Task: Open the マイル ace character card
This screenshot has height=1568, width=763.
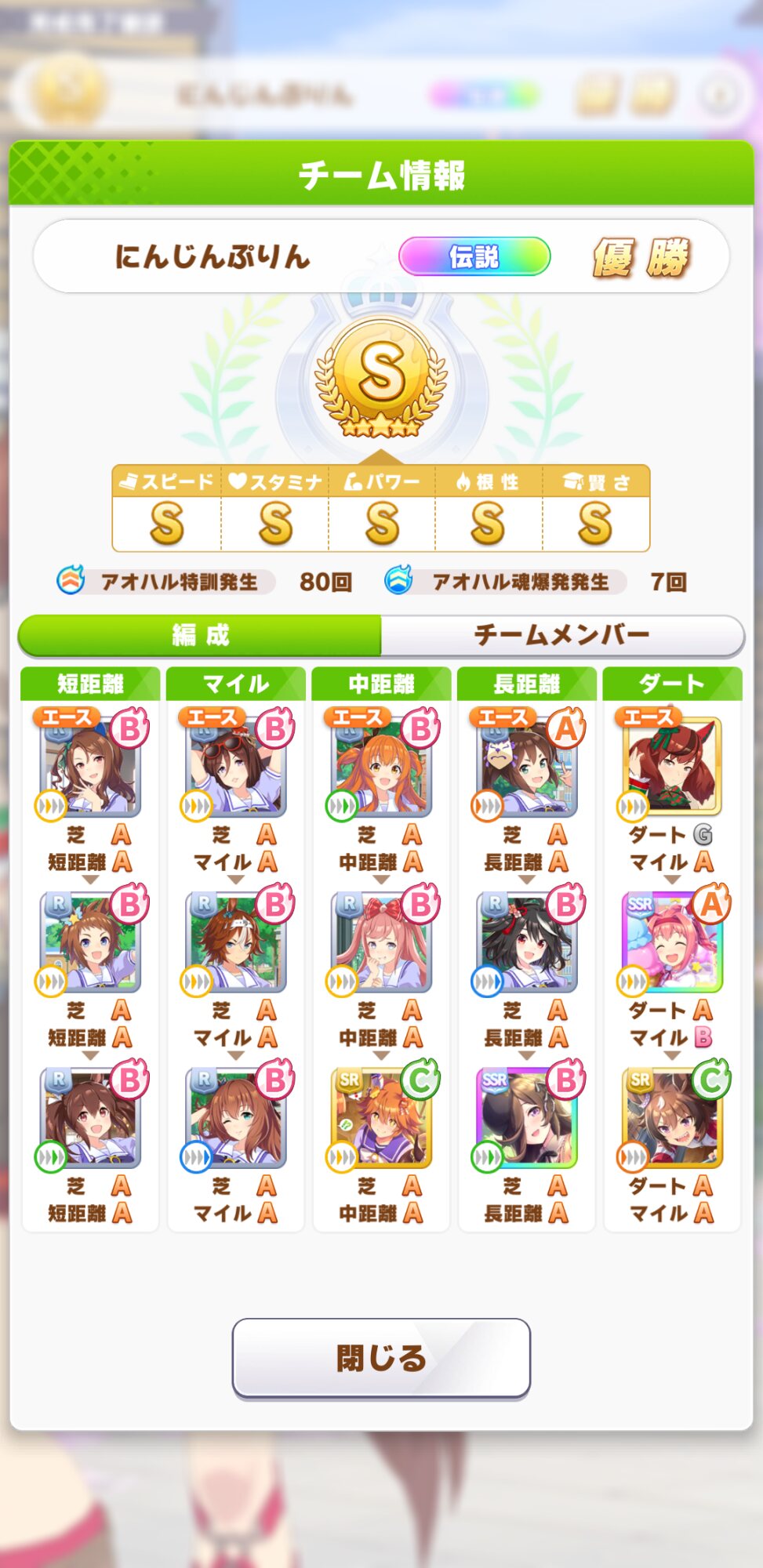Action: pyautogui.click(x=235, y=767)
